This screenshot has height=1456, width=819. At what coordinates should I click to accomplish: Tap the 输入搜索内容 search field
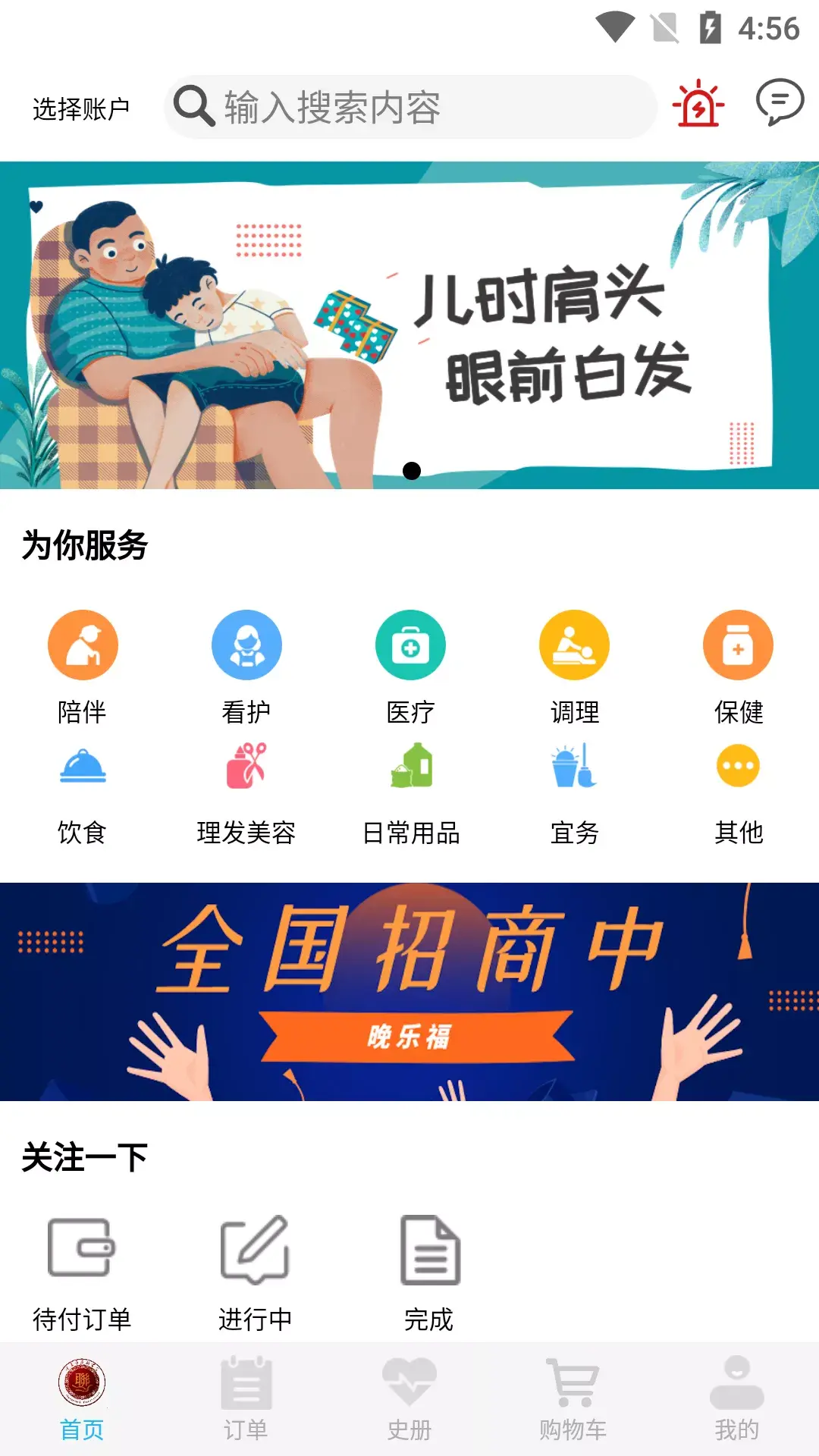click(409, 107)
